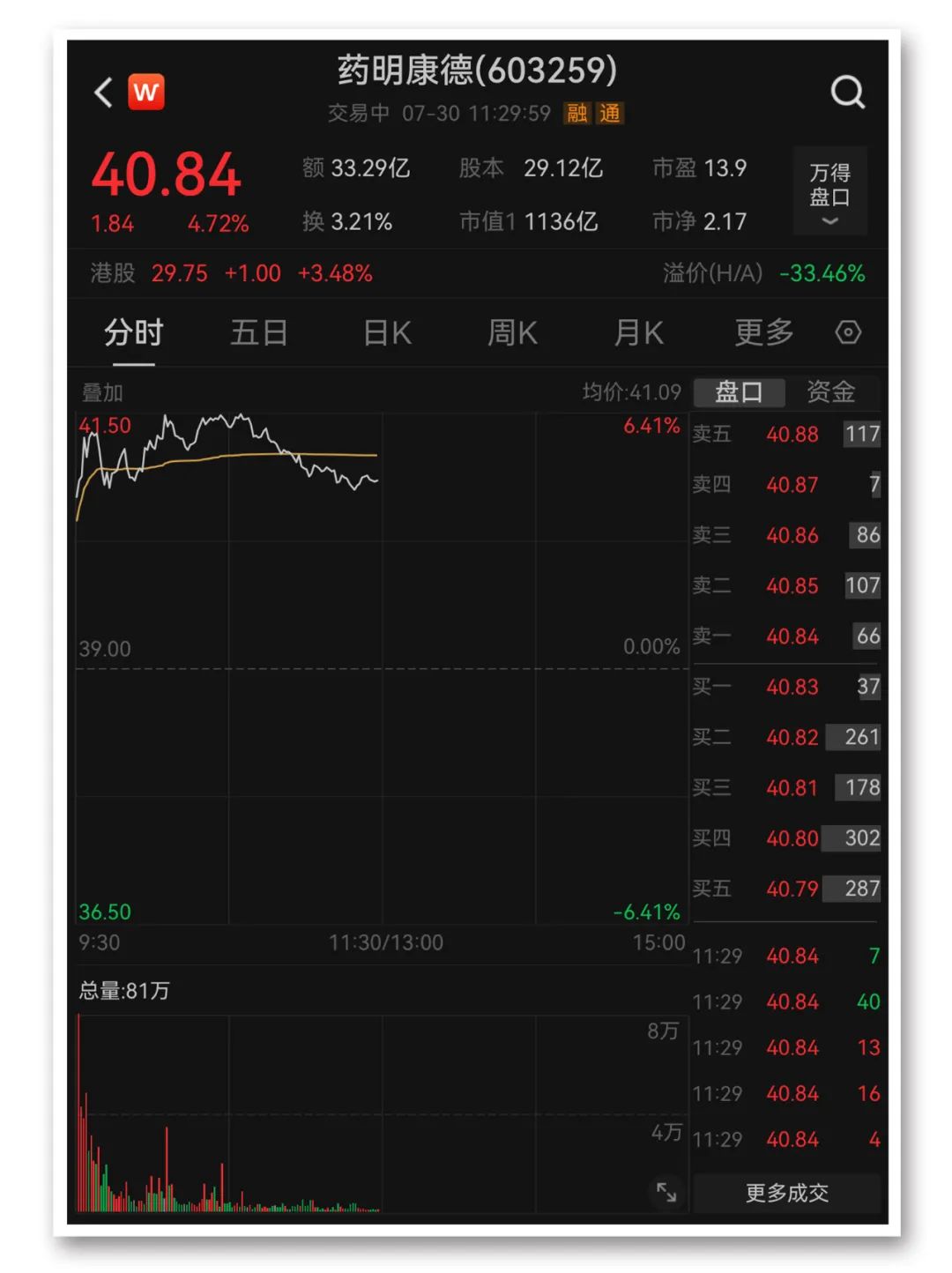Expand the 万得盘口 dropdown chevron
952x1273 pixels.
click(829, 221)
